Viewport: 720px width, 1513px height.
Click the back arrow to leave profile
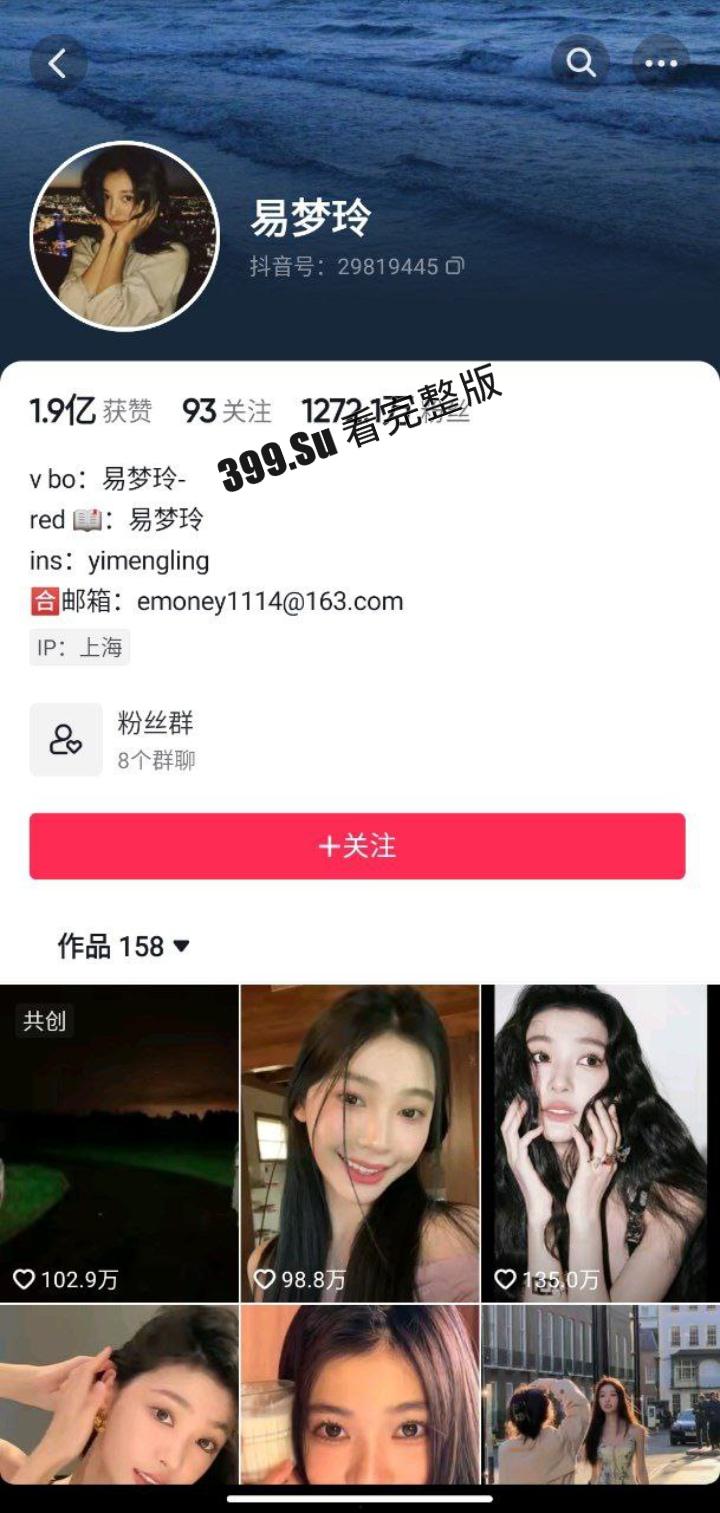coord(59,63)
